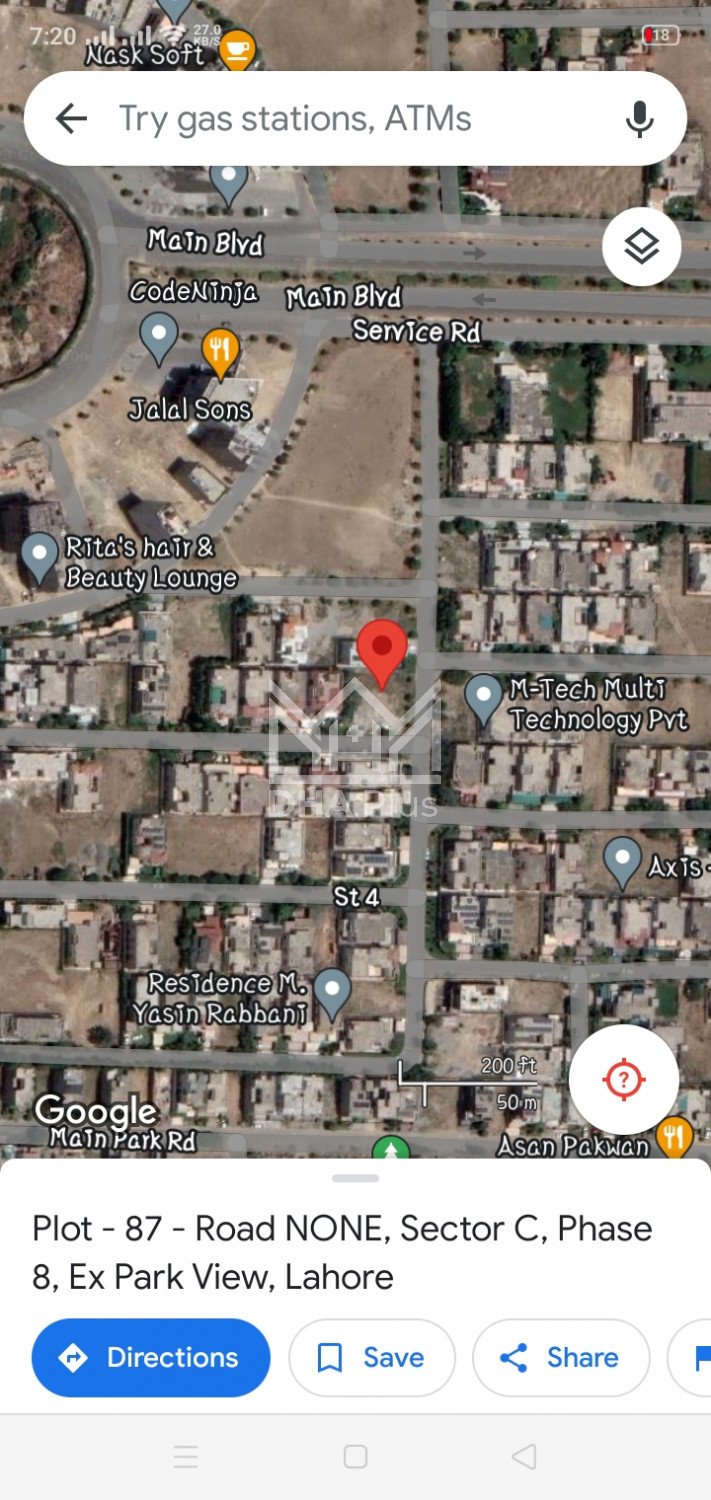Open Residence M. Yasin Rabbani marker
The width and height of the screenshot is (711, 1500).
(331, 990)
